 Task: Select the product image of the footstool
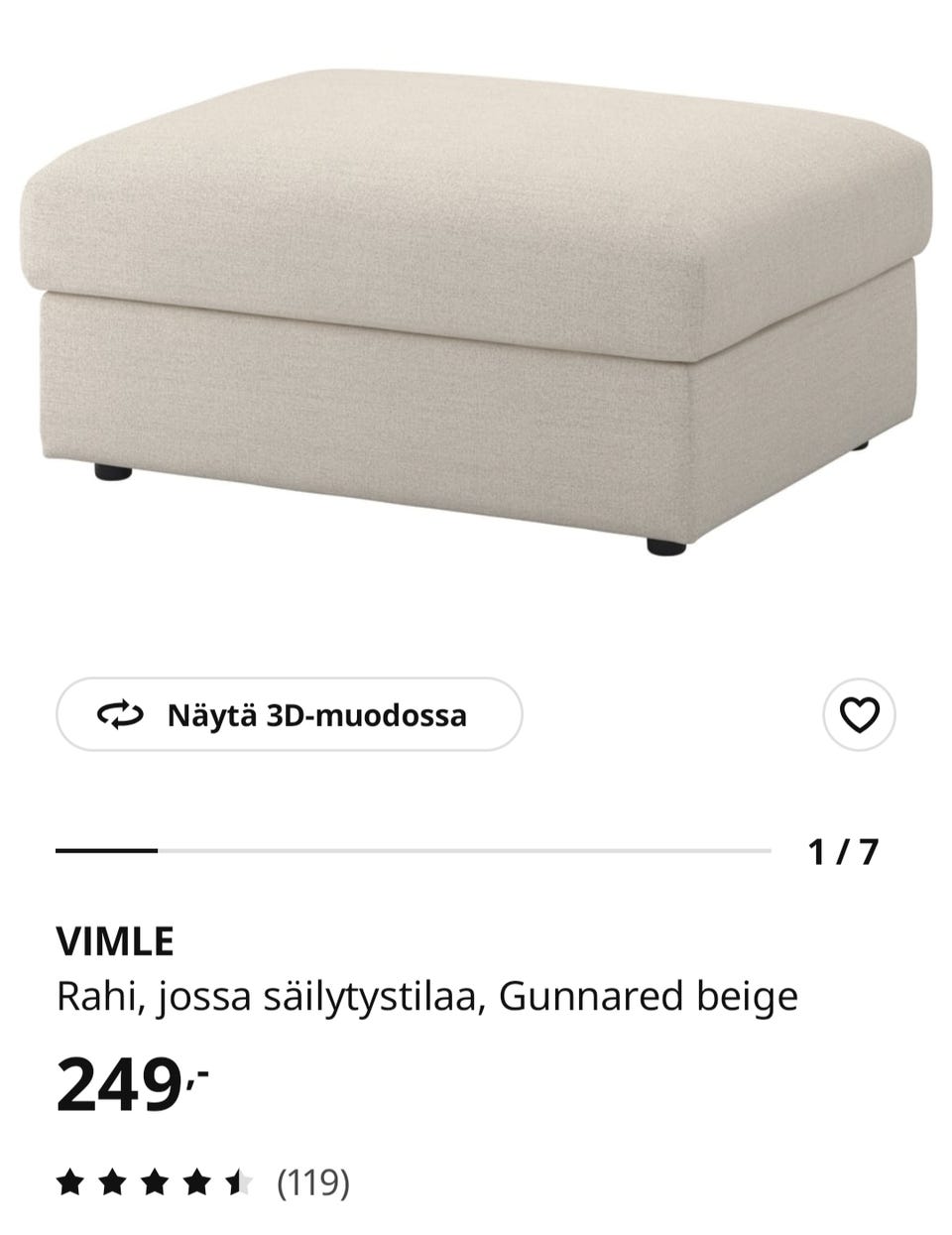pos(476,317)
